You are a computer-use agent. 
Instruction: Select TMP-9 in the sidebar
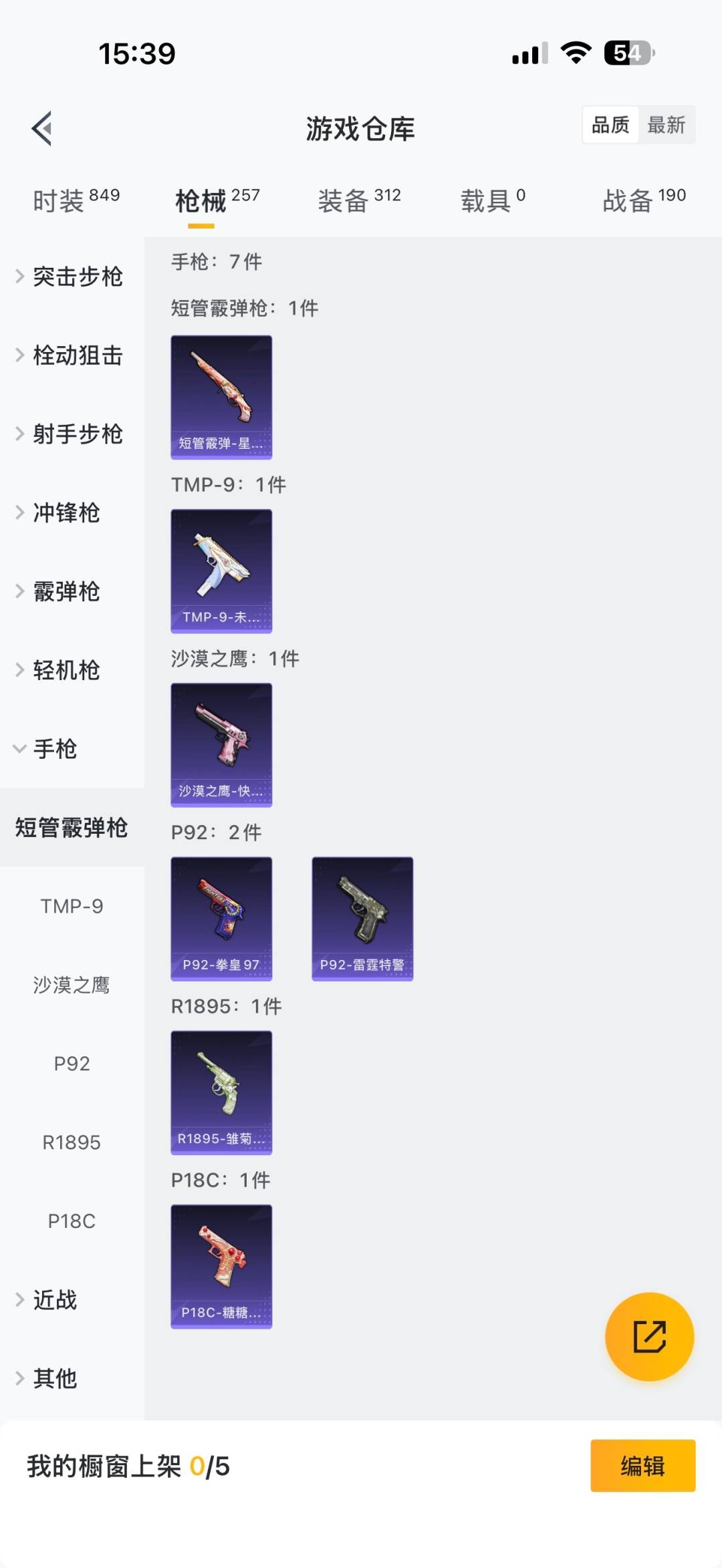72,907
